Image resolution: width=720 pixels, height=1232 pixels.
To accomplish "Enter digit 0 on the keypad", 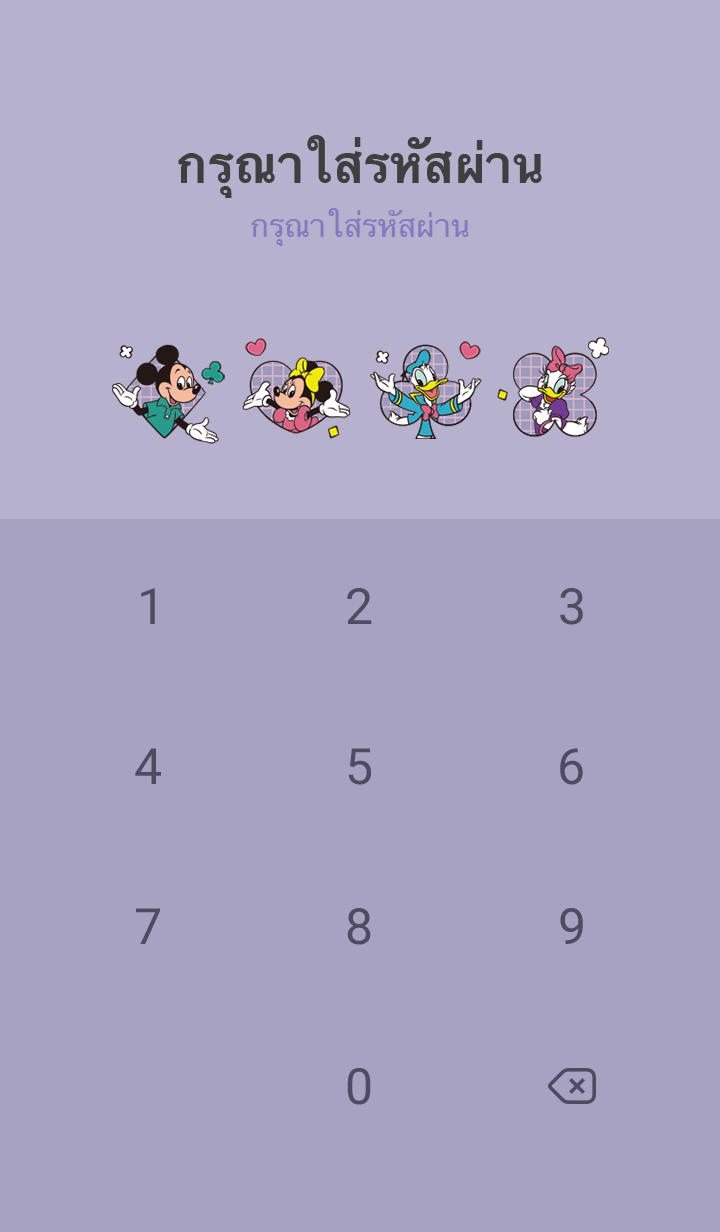I will tap(359, 1087).
